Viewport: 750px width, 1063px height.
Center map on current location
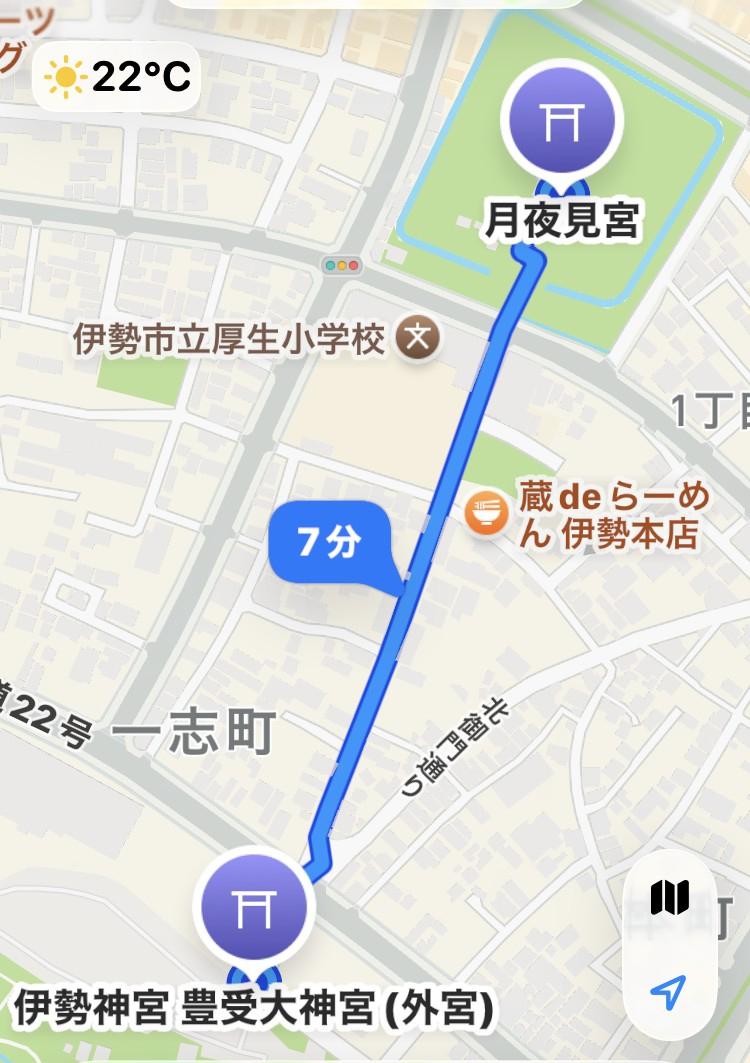(668, 991)
